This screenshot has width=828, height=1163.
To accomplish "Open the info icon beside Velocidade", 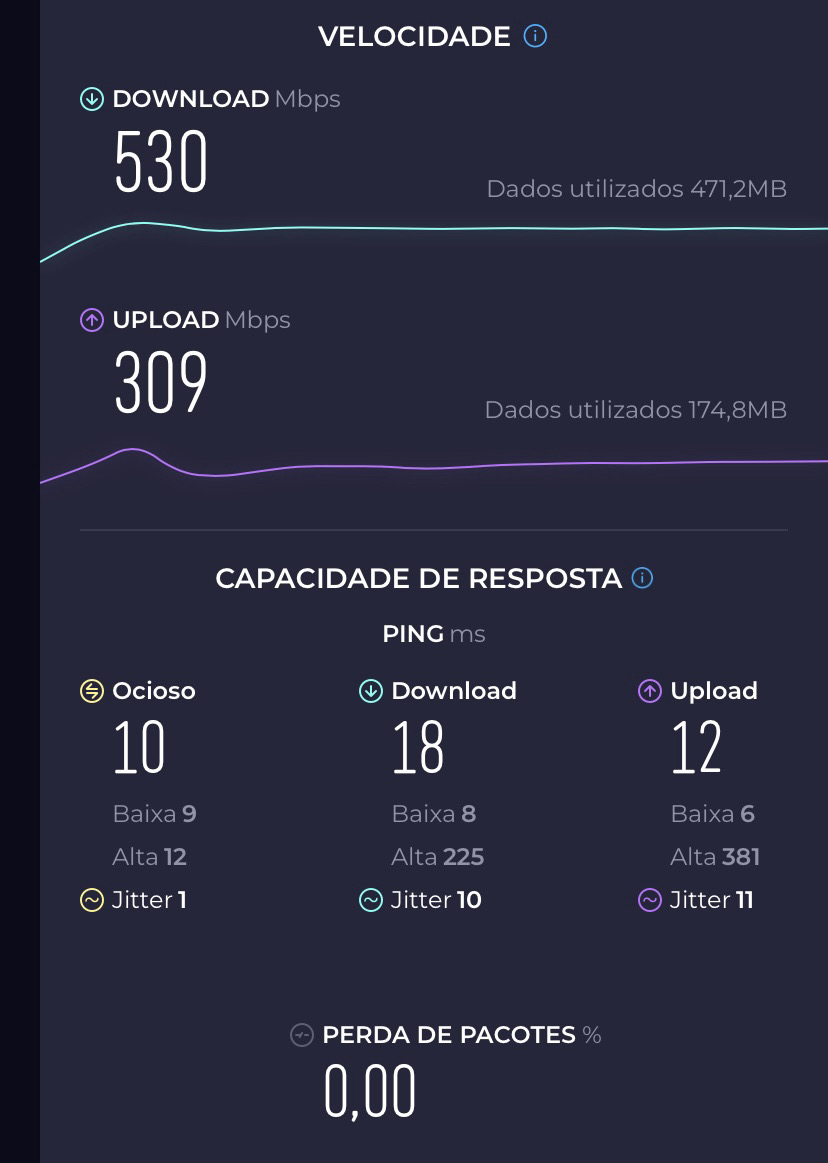I will 536,37.
